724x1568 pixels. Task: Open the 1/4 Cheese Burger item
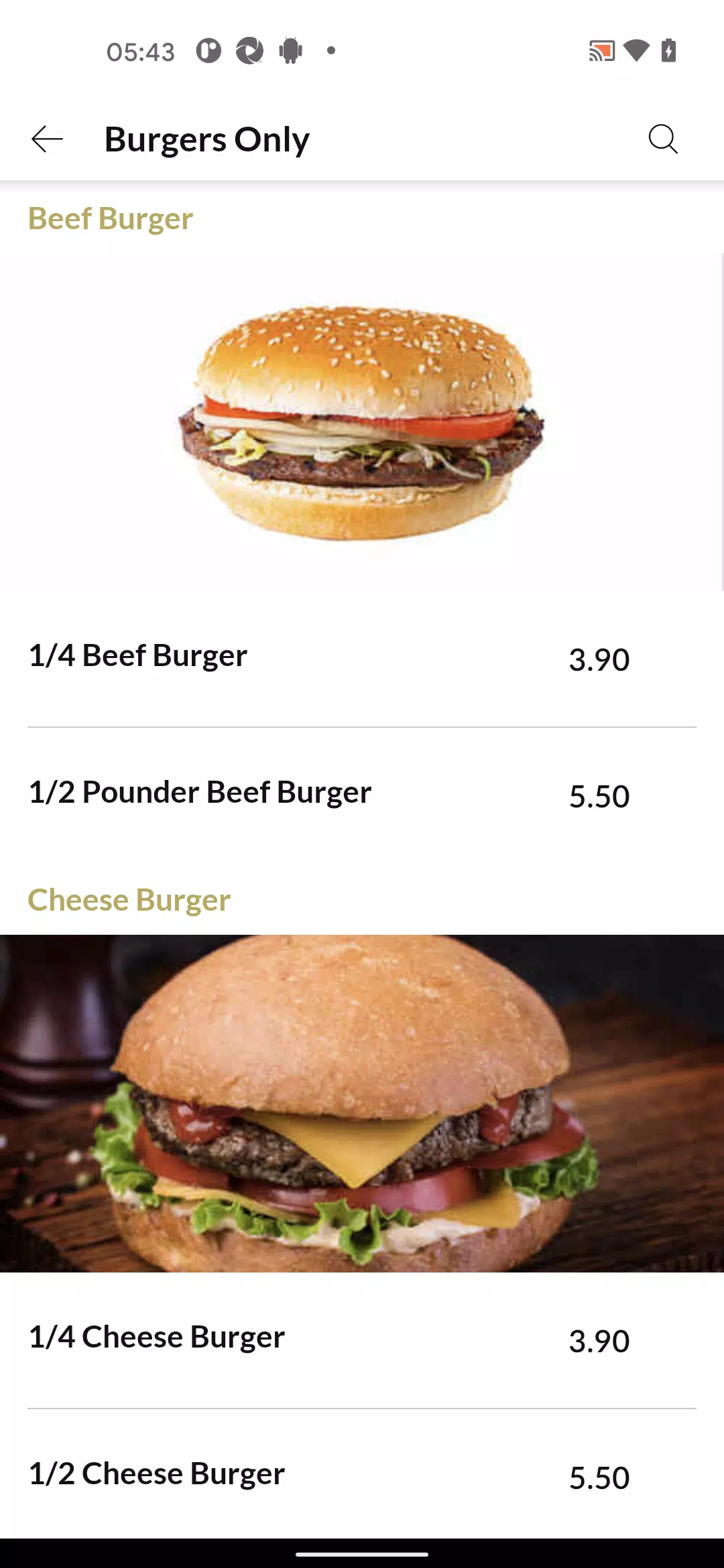click(362, 1340)
